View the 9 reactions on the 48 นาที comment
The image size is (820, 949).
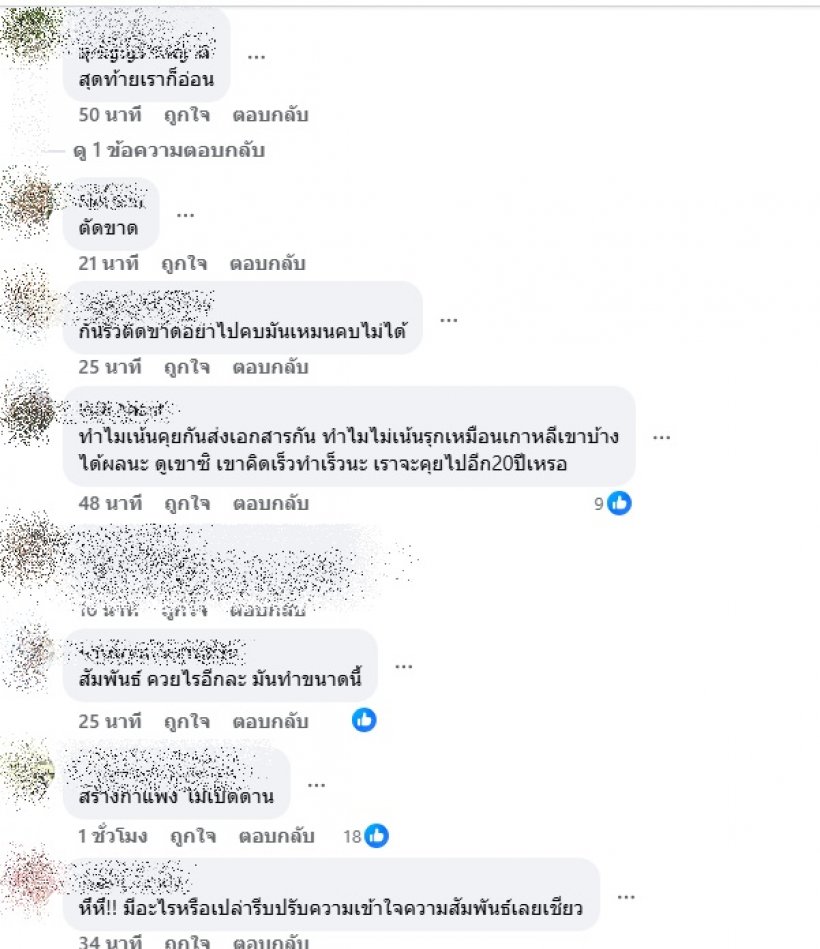coord(613,504)
